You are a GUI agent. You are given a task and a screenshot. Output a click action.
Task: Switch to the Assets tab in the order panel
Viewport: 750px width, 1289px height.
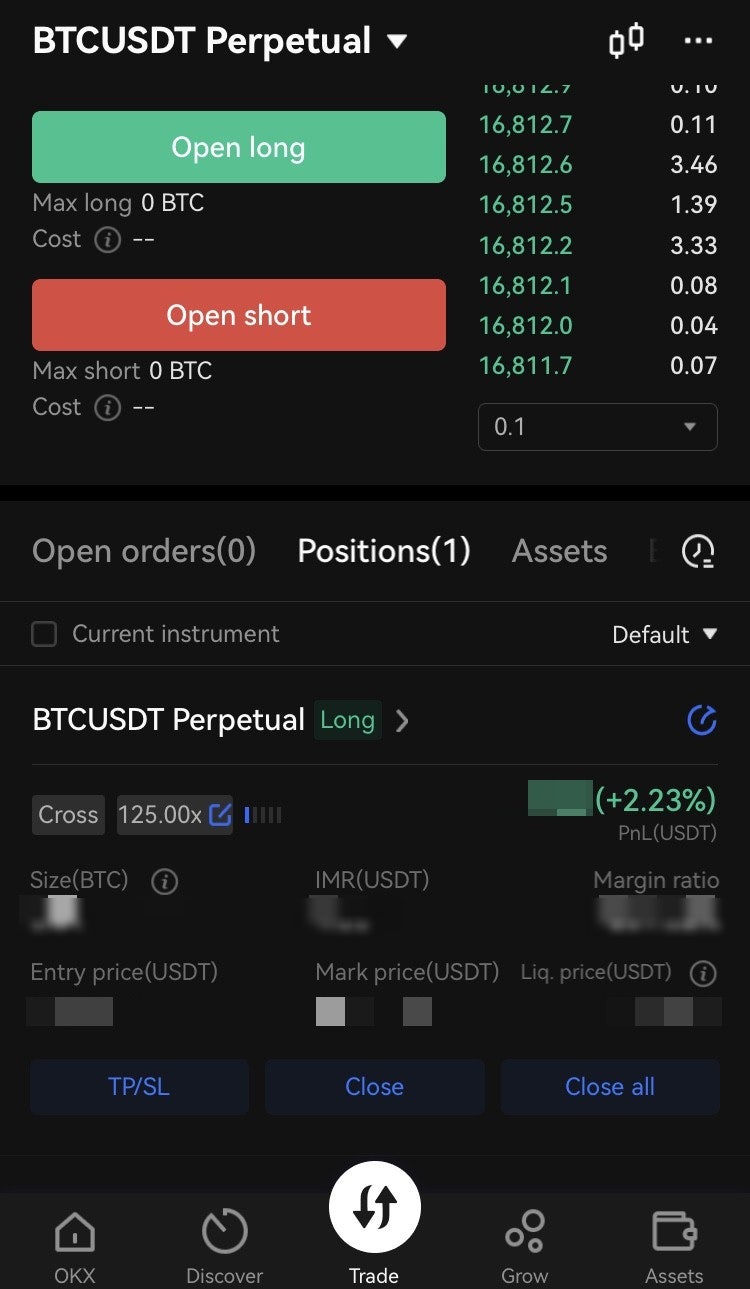[559, 551]
